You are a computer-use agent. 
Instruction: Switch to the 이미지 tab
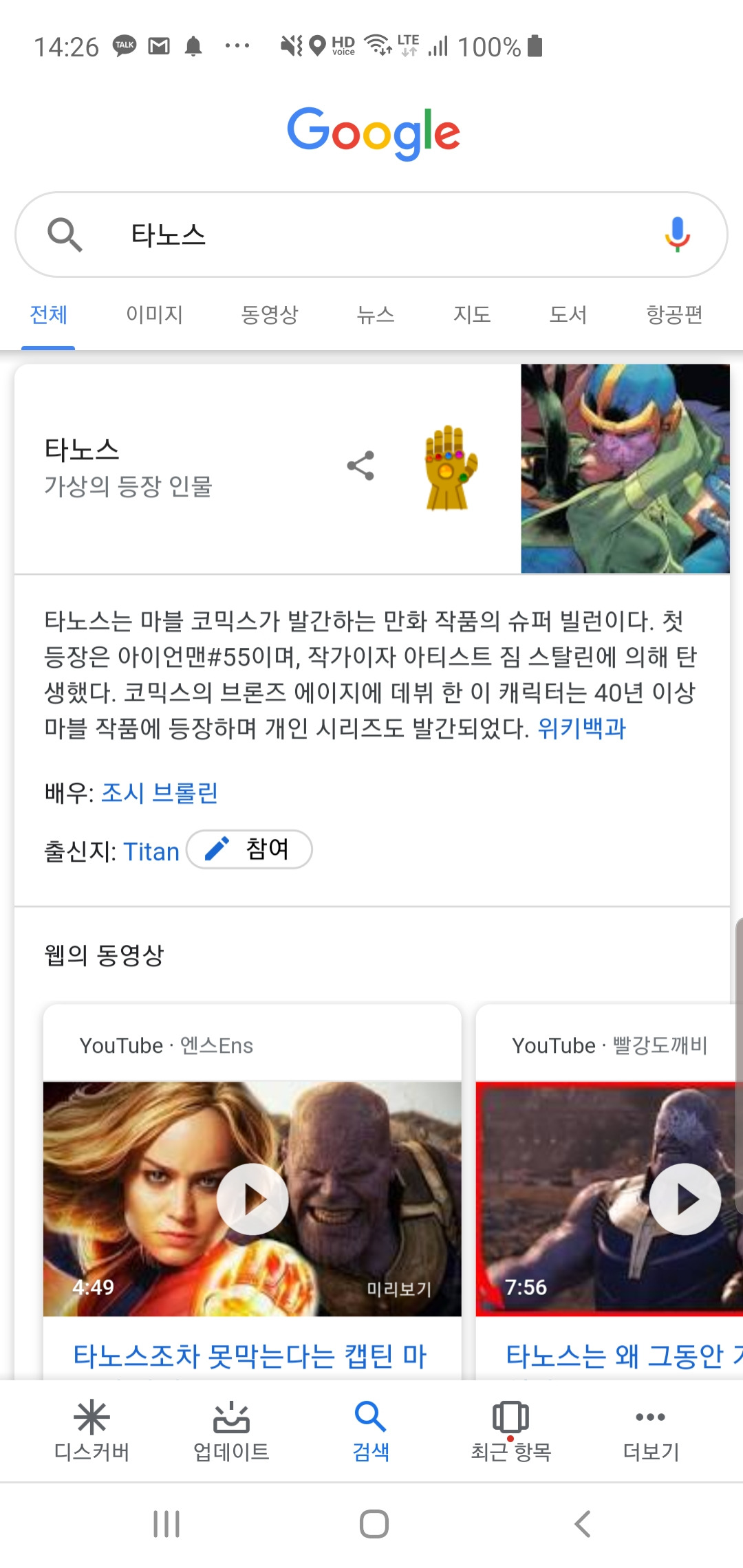pos(154,314)
